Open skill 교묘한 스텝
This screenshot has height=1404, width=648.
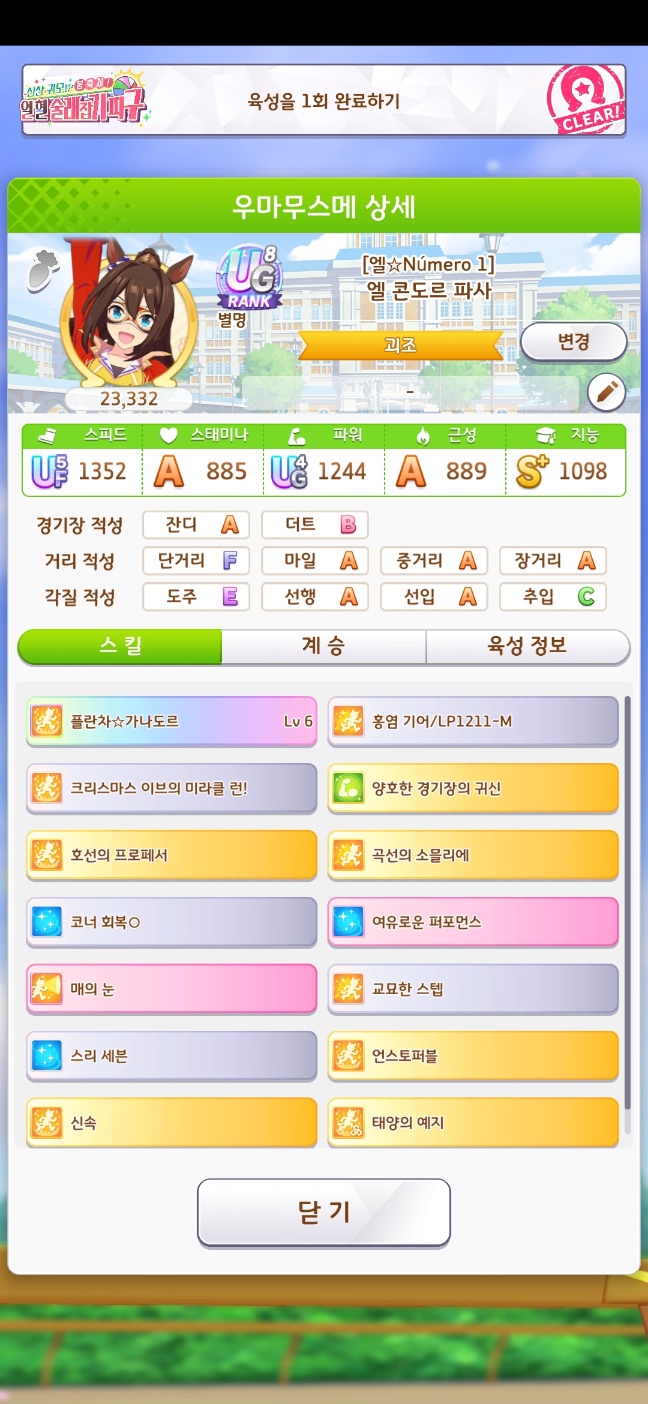coord(473,989)
